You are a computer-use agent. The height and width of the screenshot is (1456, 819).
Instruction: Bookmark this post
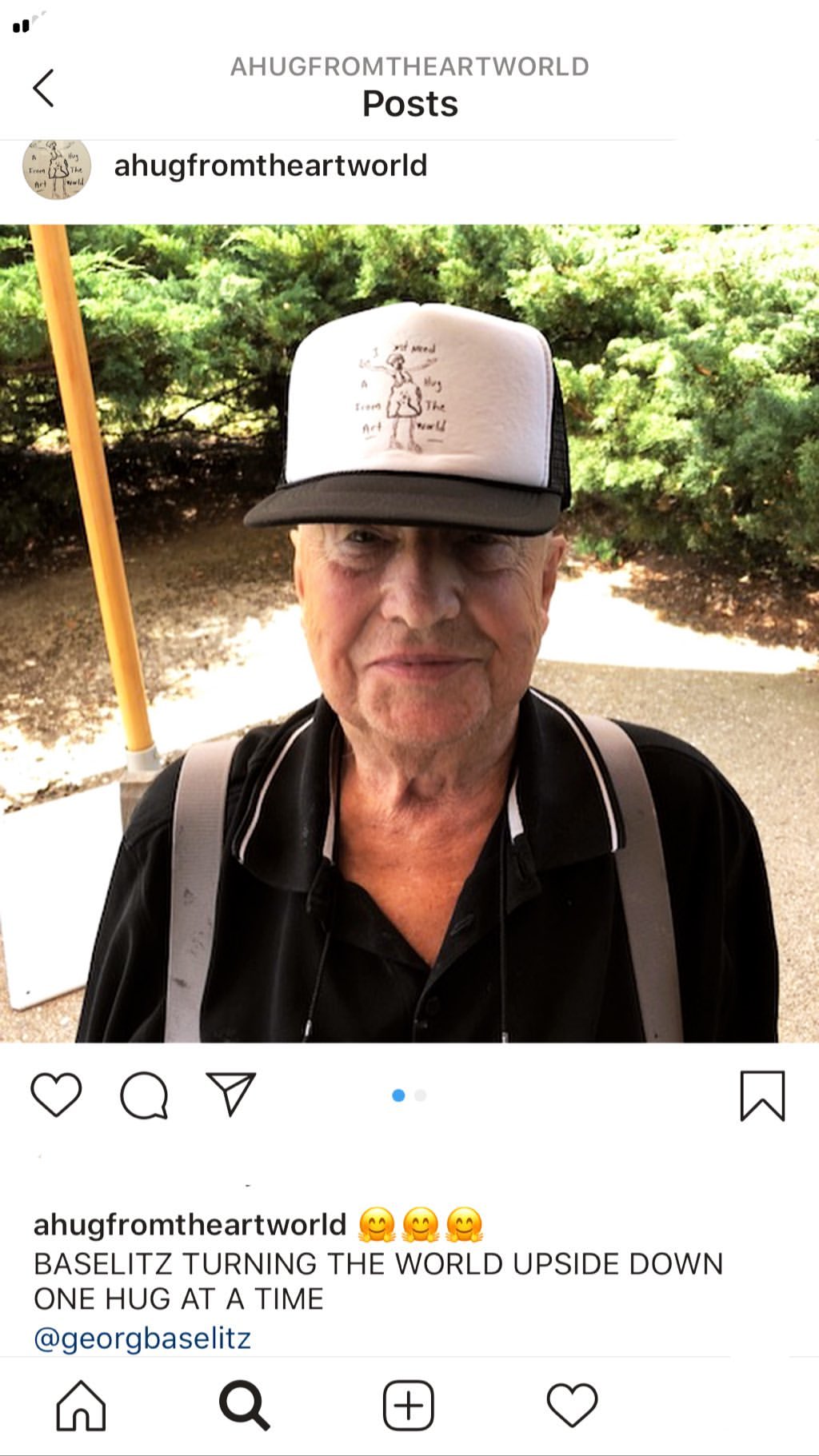coord(762,1095)
